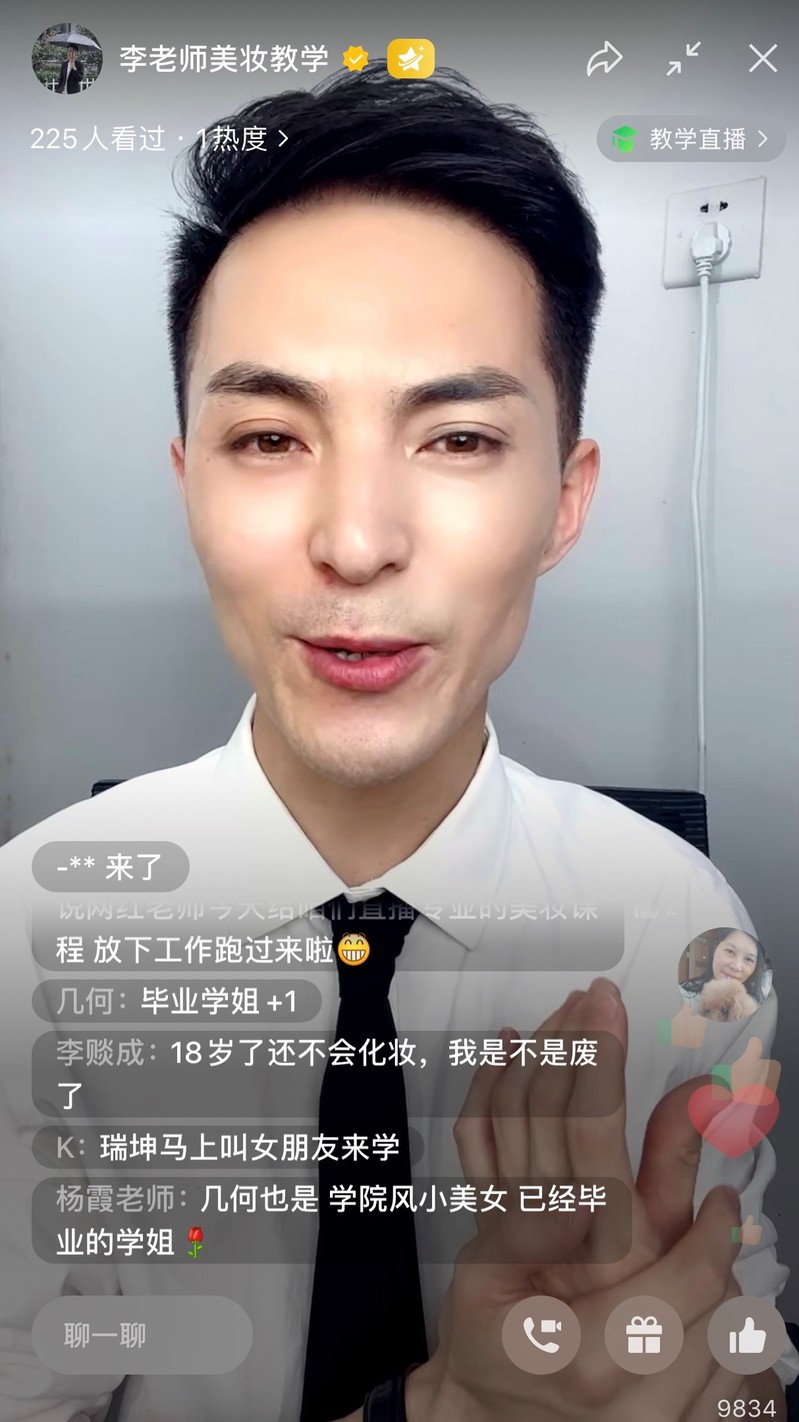
Task: Close the live stream
Action: (763, 59)
